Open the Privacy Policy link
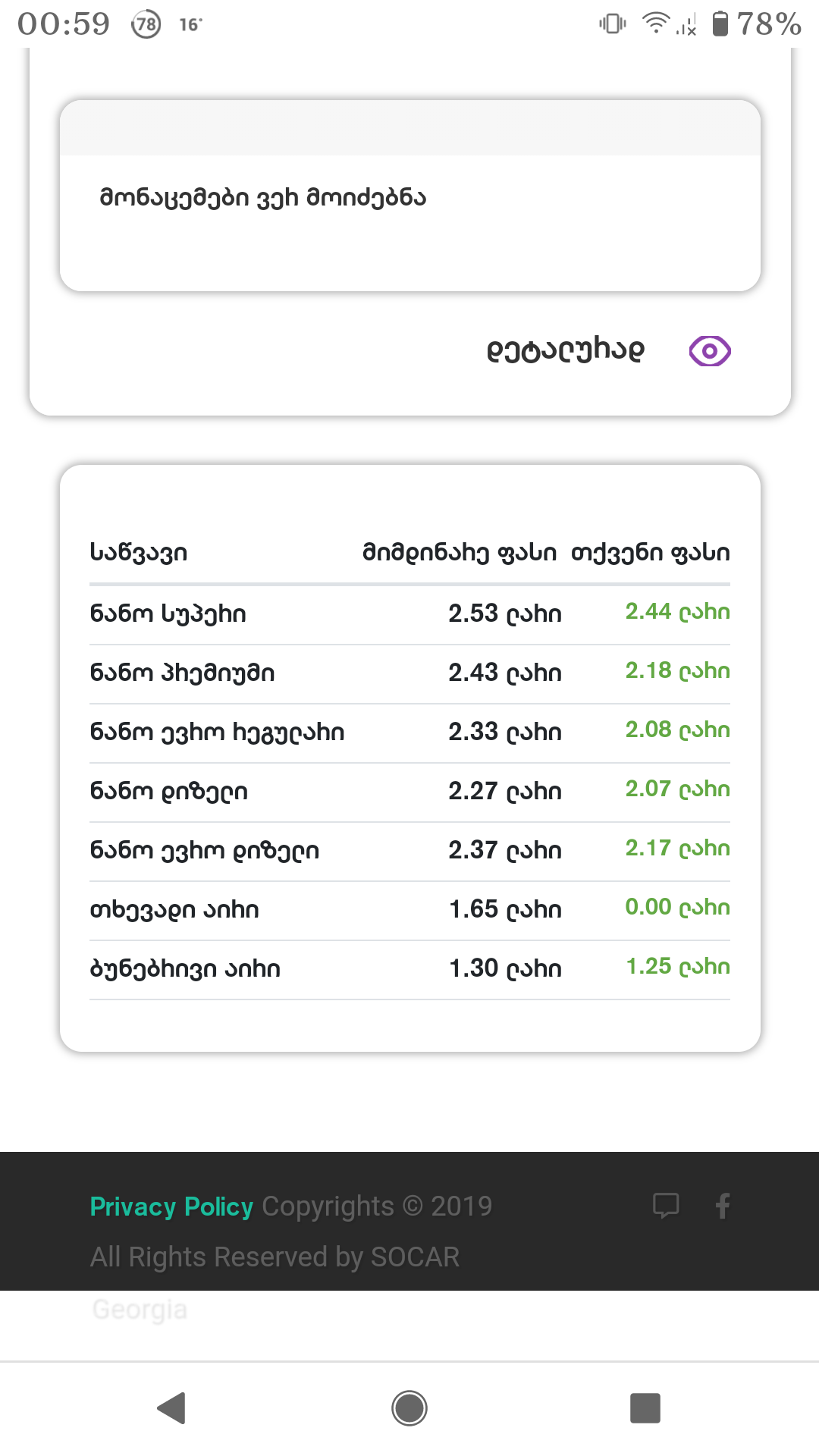The height and width of the screenshot is (1456, 819). click(x=171, y=1206)
